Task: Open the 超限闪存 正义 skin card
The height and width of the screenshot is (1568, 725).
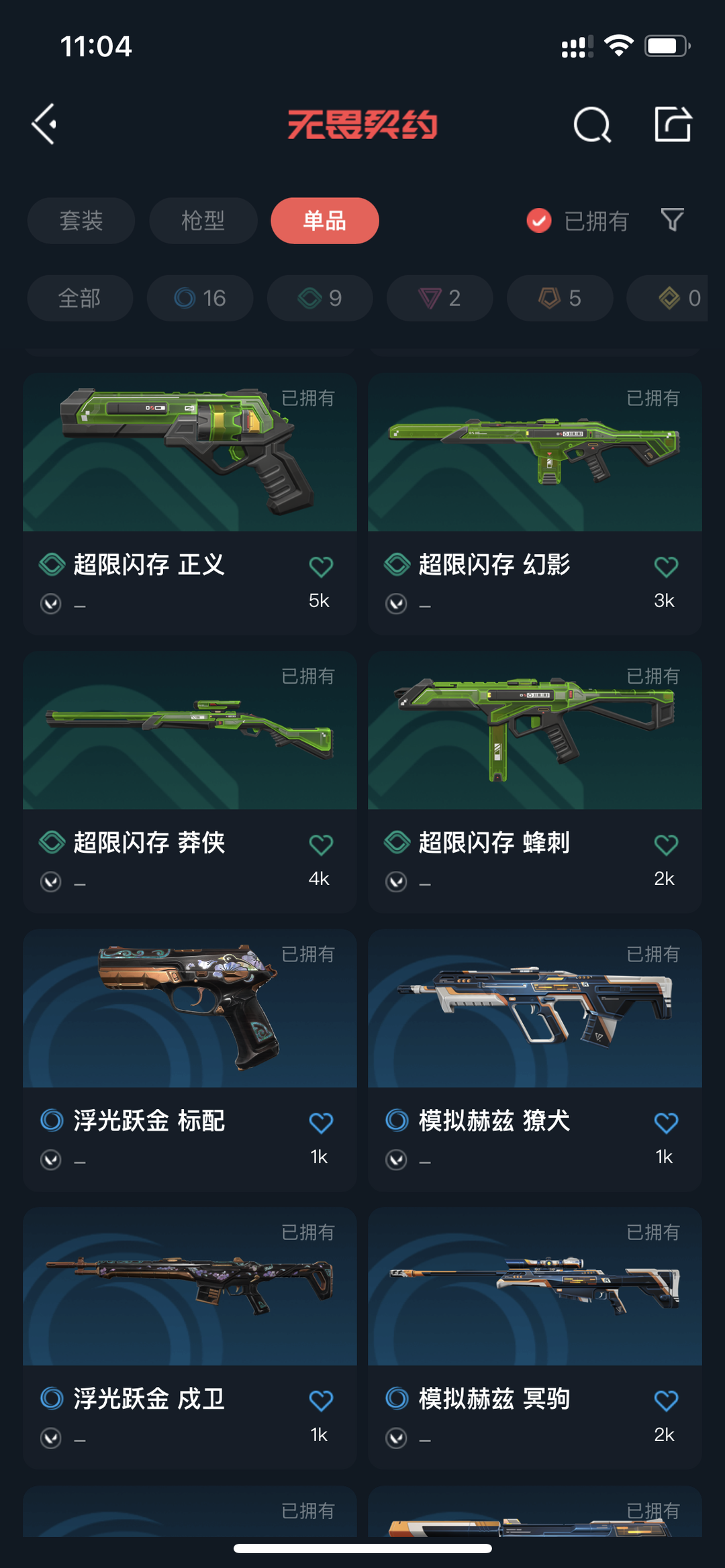Action: tap(190, 504)
